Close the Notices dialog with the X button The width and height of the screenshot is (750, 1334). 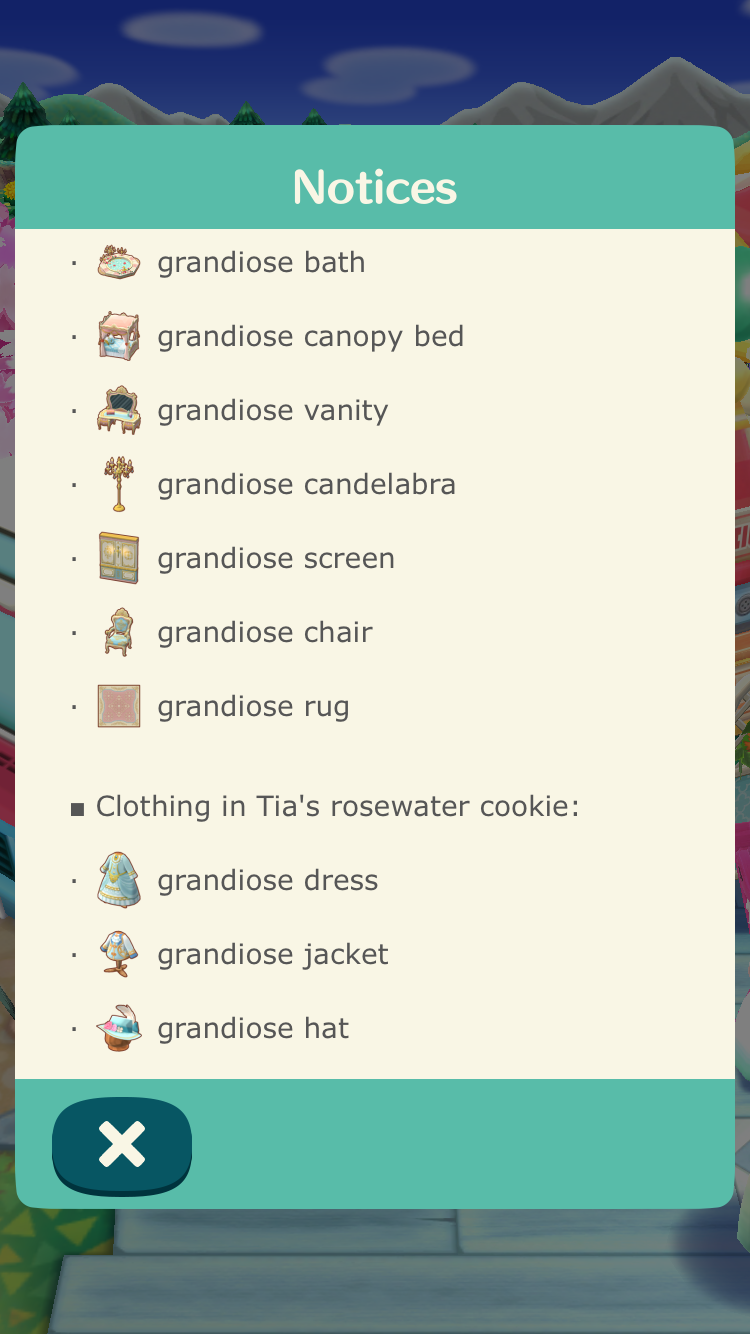(121, 1145)
